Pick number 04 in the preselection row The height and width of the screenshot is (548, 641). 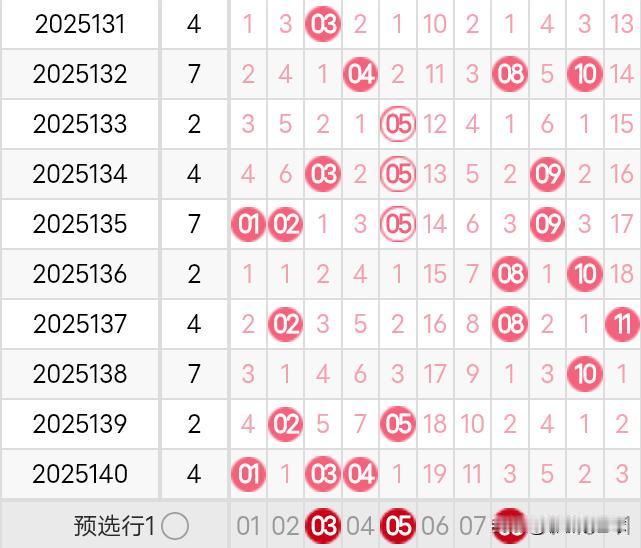click(x=360, y=526)
